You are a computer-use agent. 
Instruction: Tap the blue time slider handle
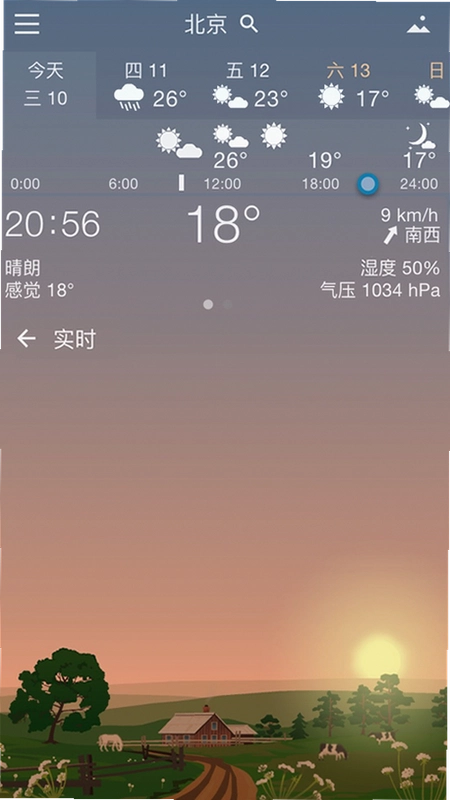367,184
